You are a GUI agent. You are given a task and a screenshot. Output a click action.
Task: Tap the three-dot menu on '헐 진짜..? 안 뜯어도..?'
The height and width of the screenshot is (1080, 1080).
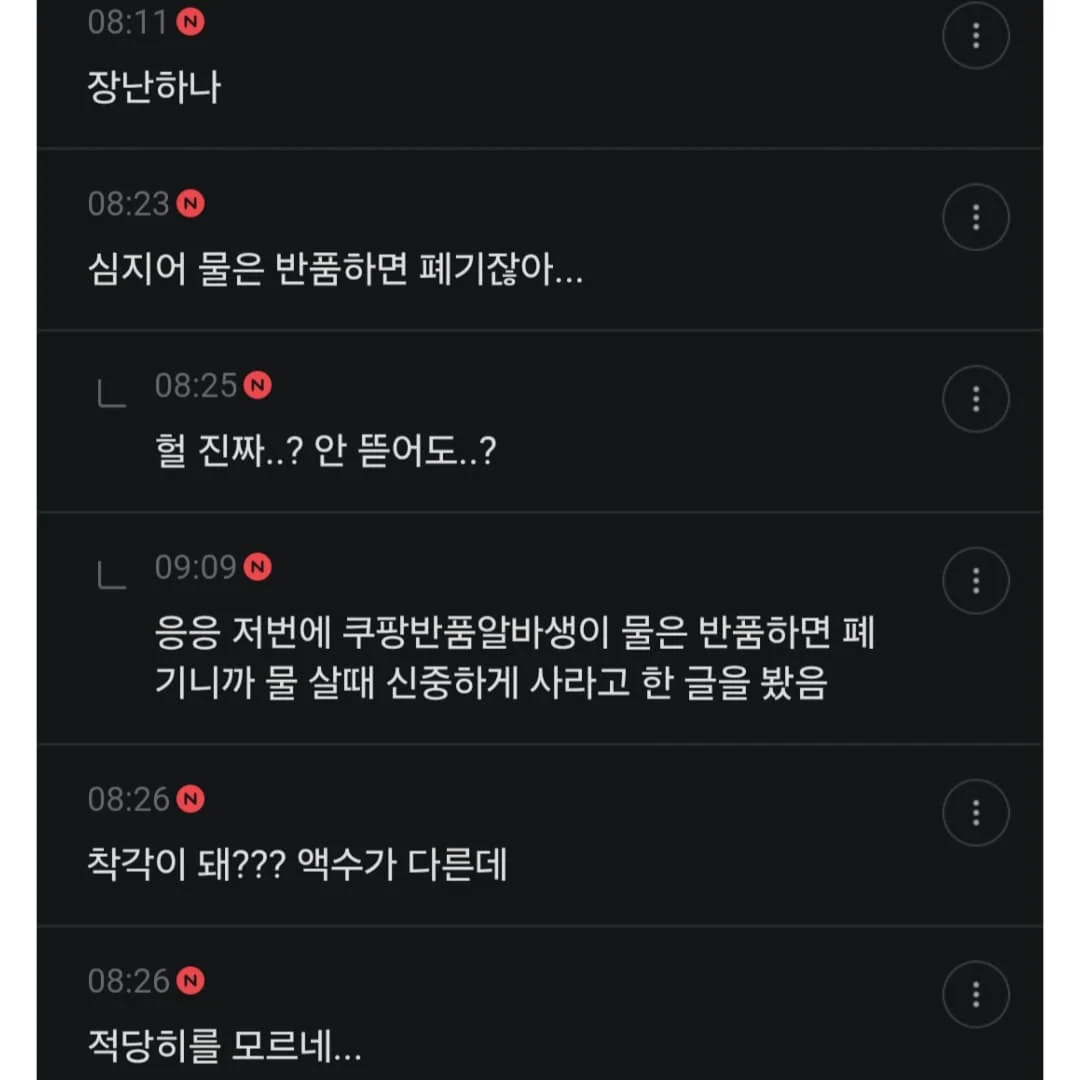click(x=975, y=399)
